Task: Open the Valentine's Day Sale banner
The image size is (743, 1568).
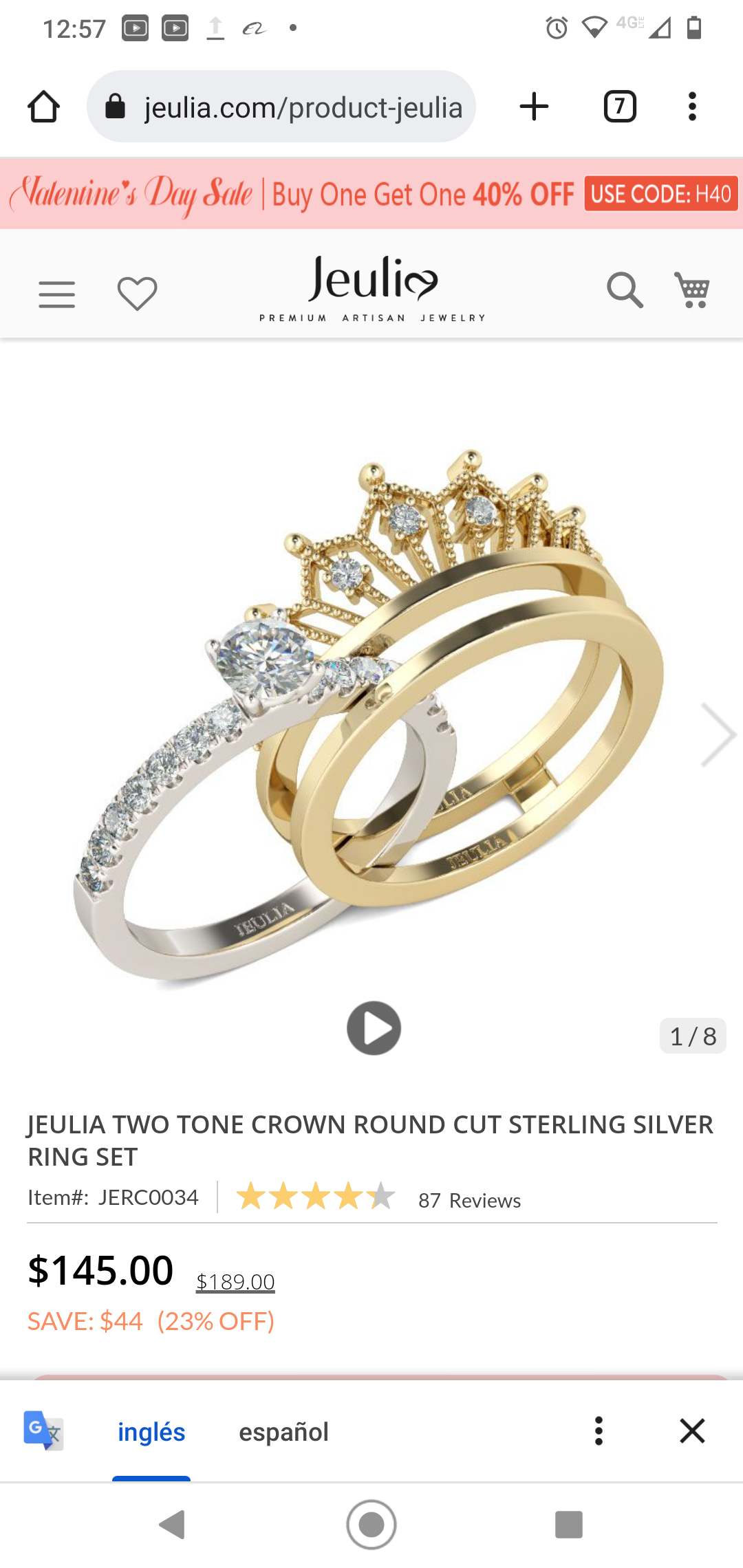Action: 371,193
